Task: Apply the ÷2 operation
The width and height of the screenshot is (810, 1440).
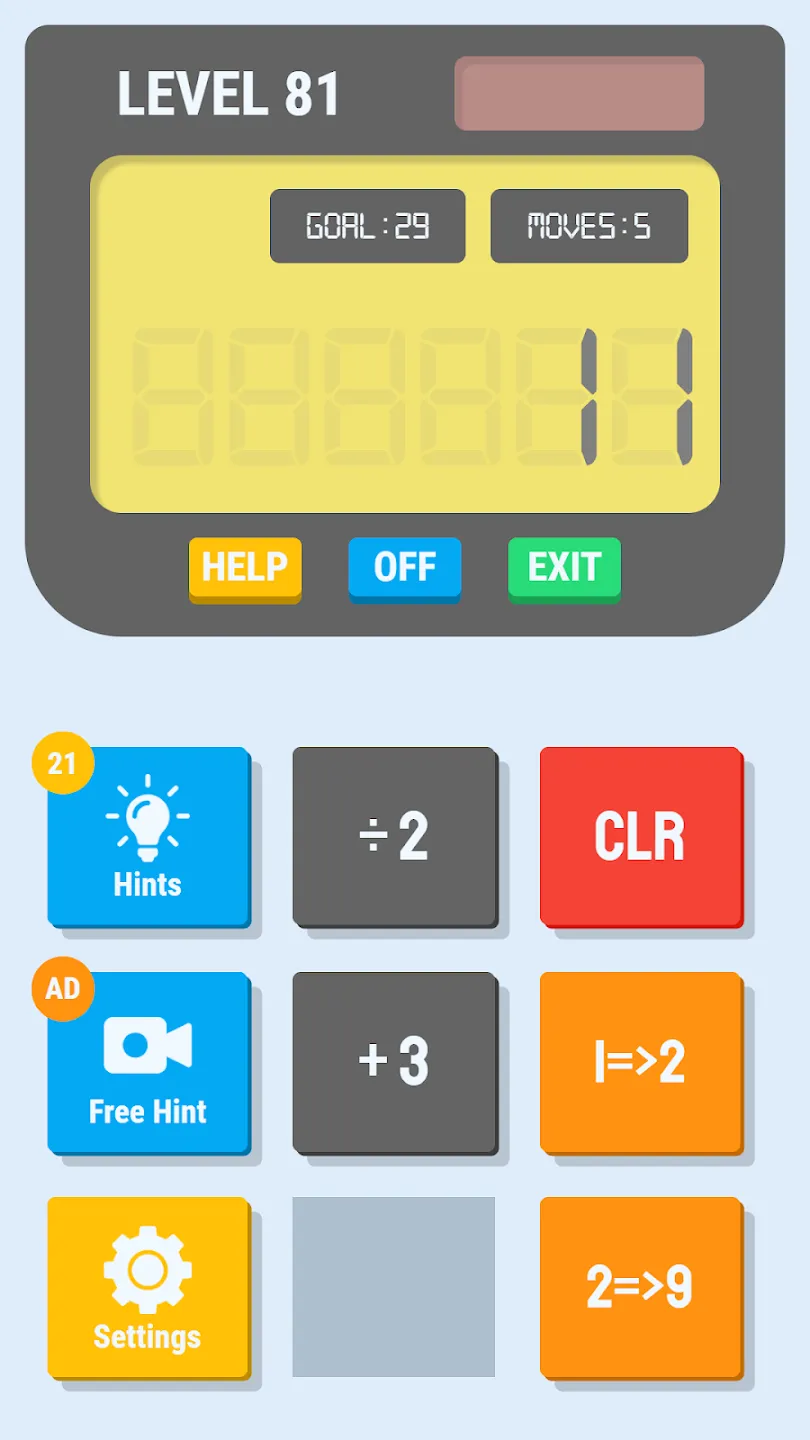Action: (x=394, y=837)
